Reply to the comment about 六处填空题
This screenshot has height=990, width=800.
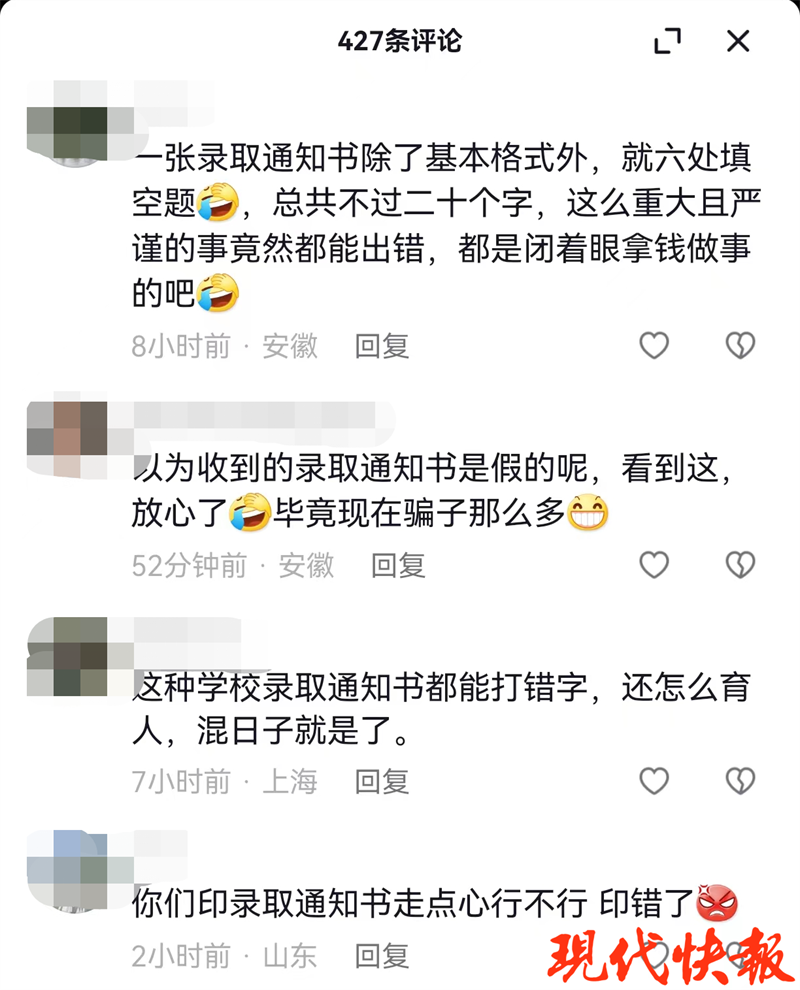pos(382,346)
